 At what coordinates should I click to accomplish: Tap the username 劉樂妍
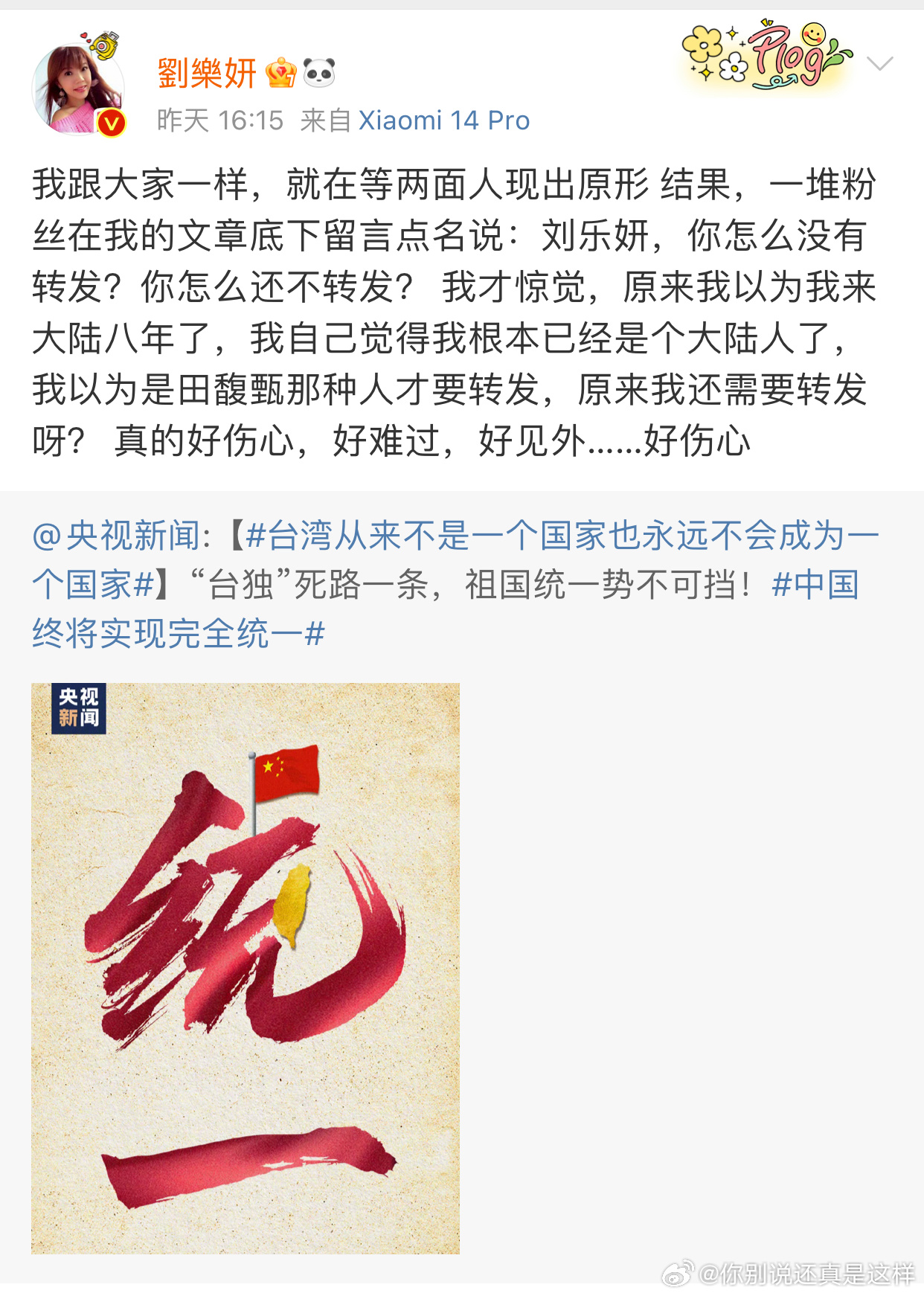click(x=207, y=74)
